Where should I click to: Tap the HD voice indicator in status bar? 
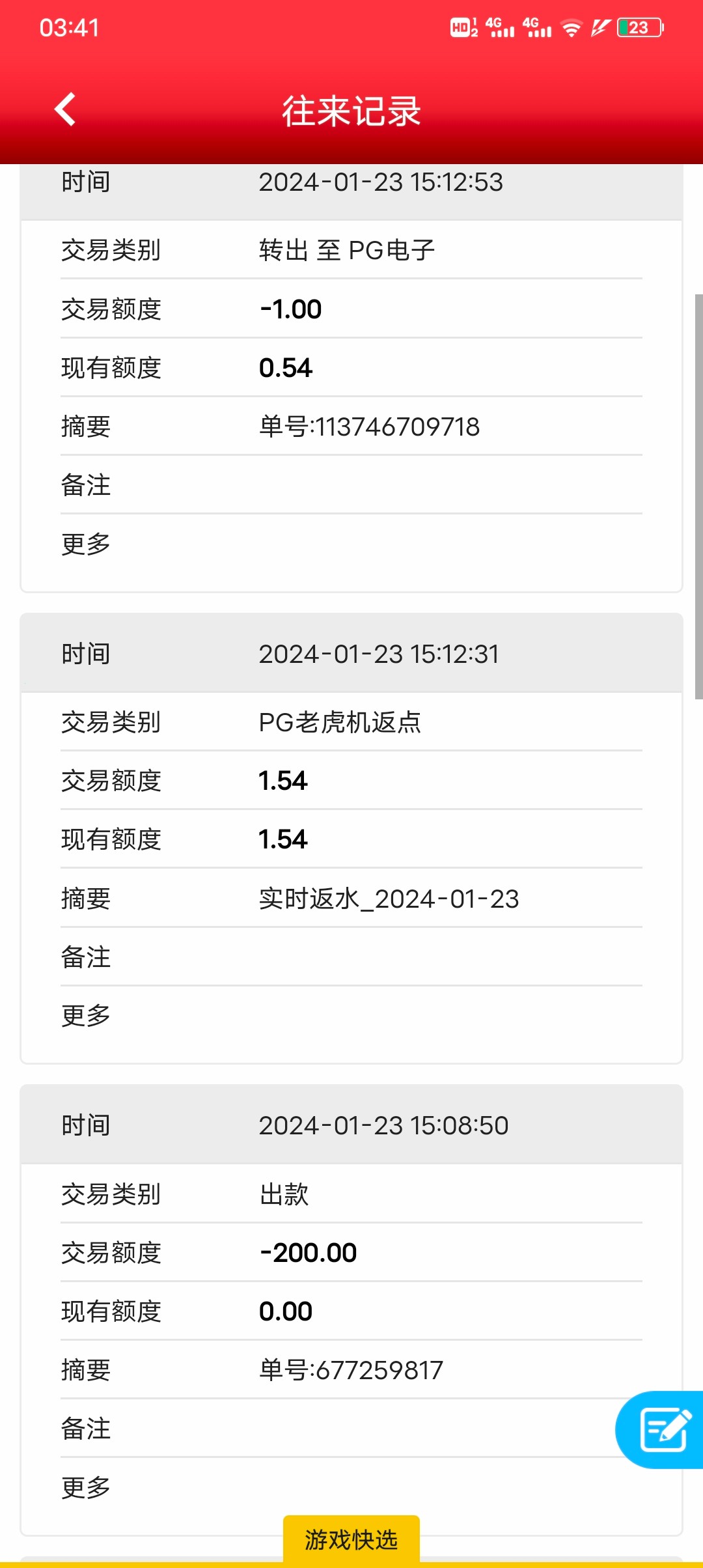tap(462, 27)
